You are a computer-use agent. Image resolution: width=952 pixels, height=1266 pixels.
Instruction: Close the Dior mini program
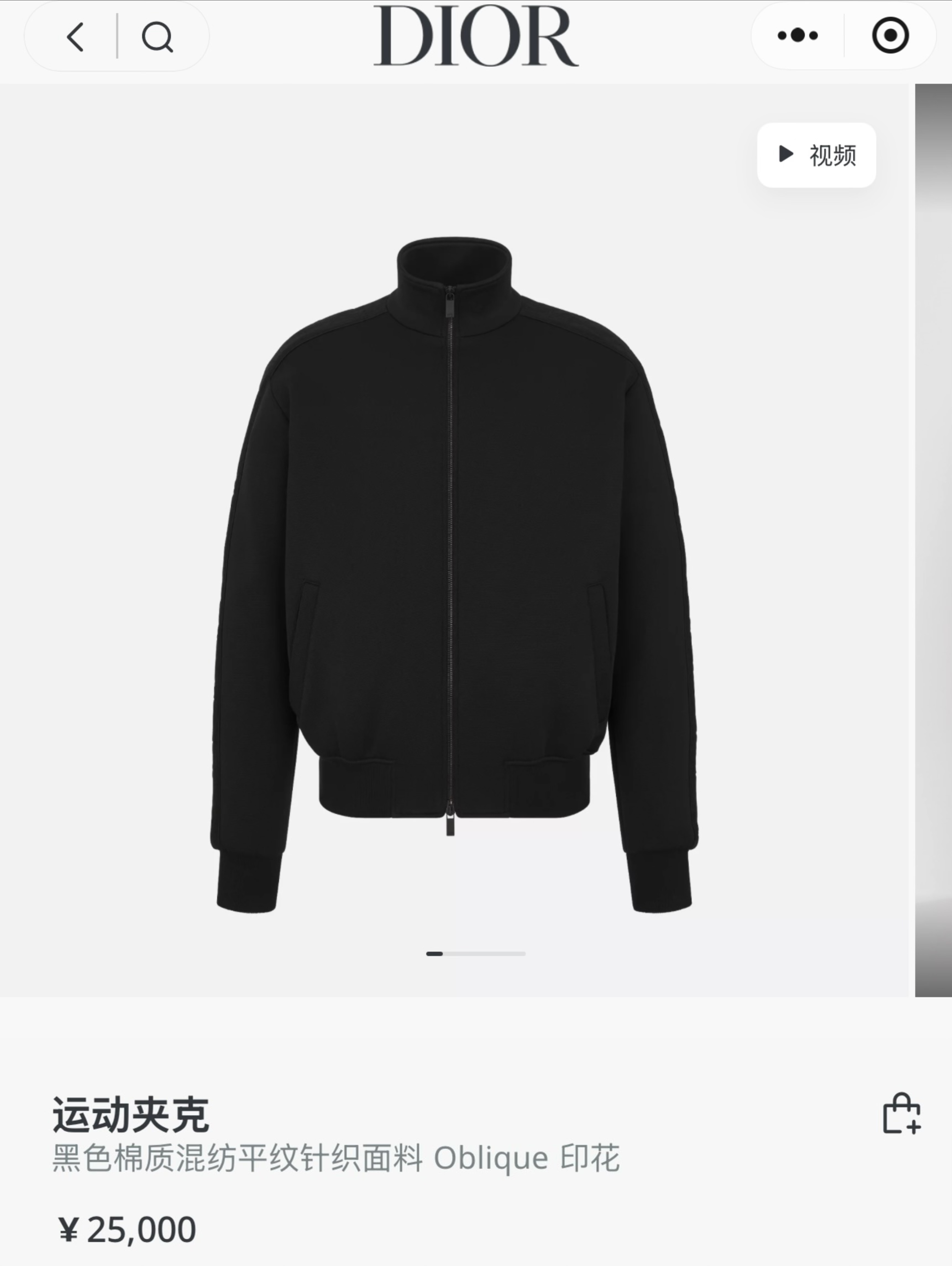coord(890,35)
